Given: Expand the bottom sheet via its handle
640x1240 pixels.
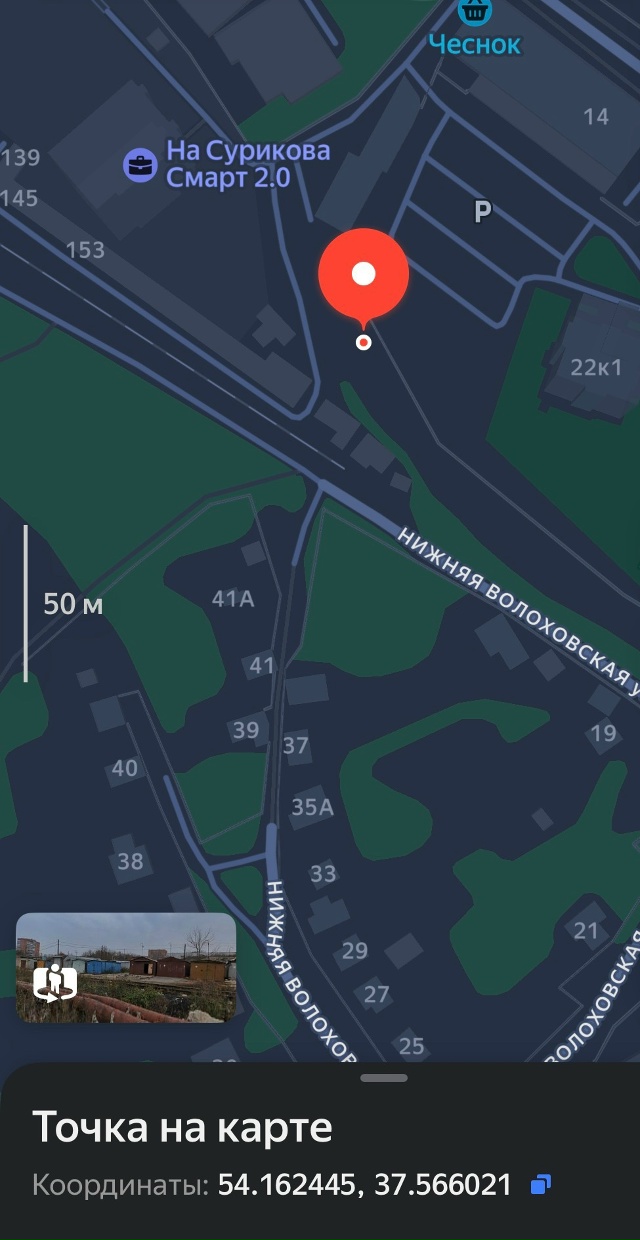Looking at the screenshot, I should tap(384, 1078).
